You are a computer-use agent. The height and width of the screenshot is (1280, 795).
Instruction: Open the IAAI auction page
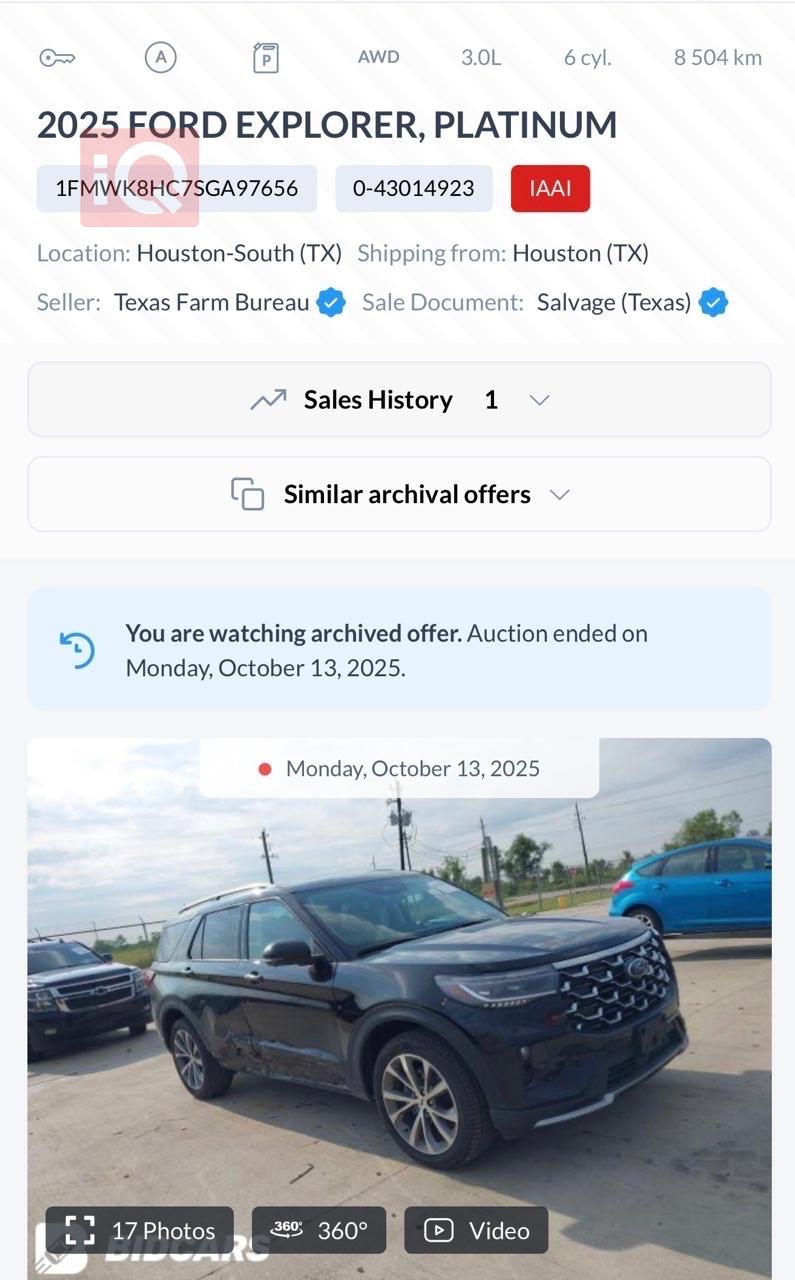550,188
